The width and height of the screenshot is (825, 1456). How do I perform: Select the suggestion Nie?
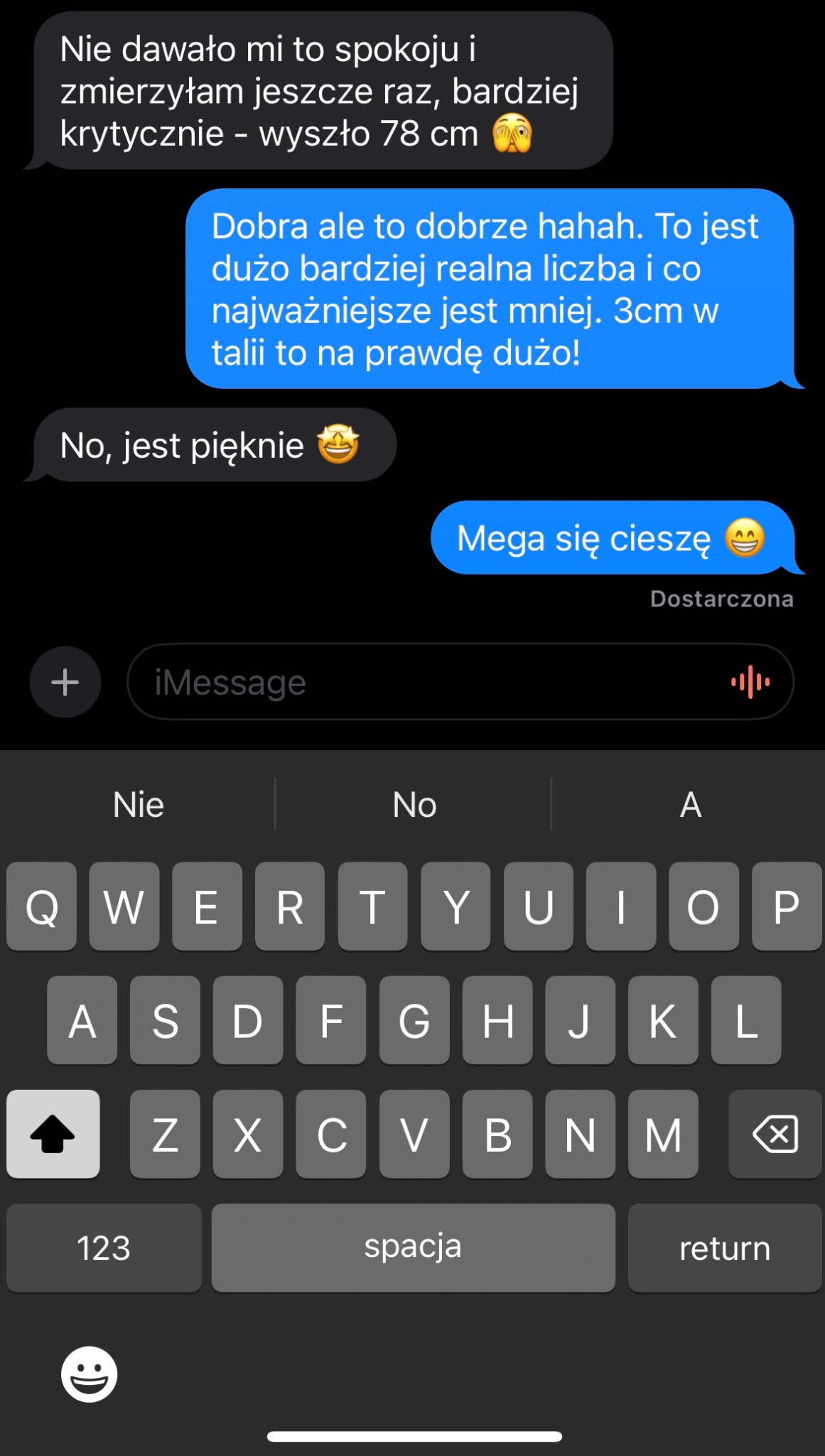[x=137, y=804]
